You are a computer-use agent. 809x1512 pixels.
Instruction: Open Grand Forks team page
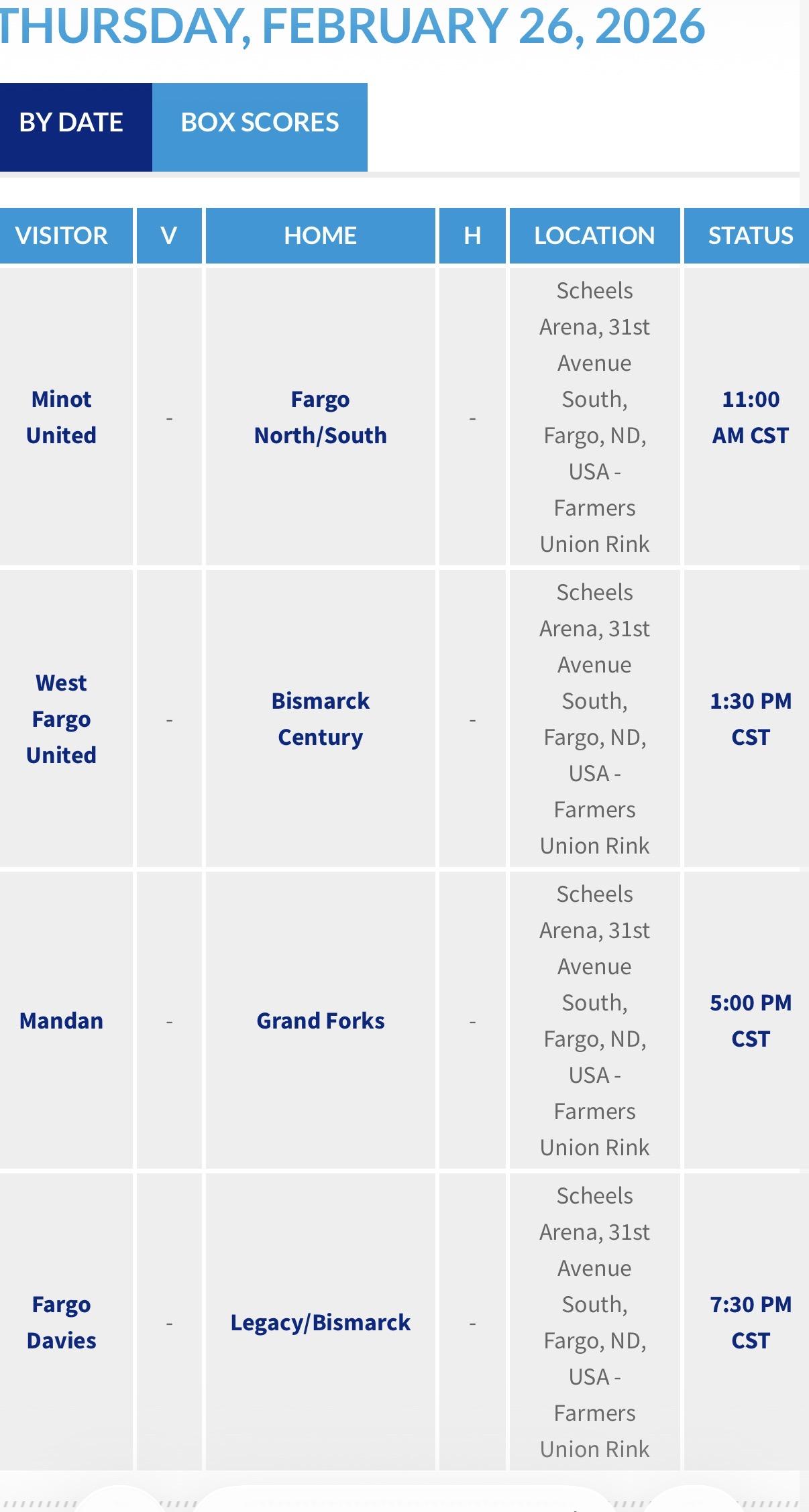320,1021
